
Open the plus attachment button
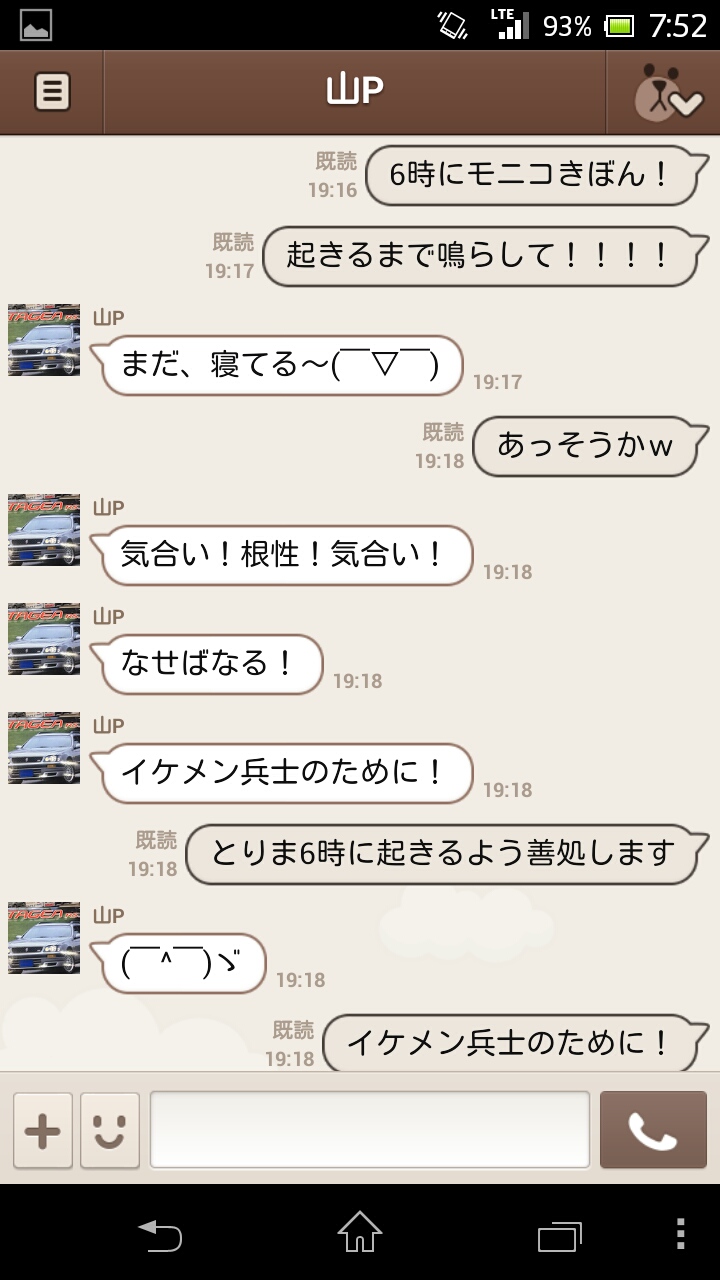click(x=43, y=1130)
